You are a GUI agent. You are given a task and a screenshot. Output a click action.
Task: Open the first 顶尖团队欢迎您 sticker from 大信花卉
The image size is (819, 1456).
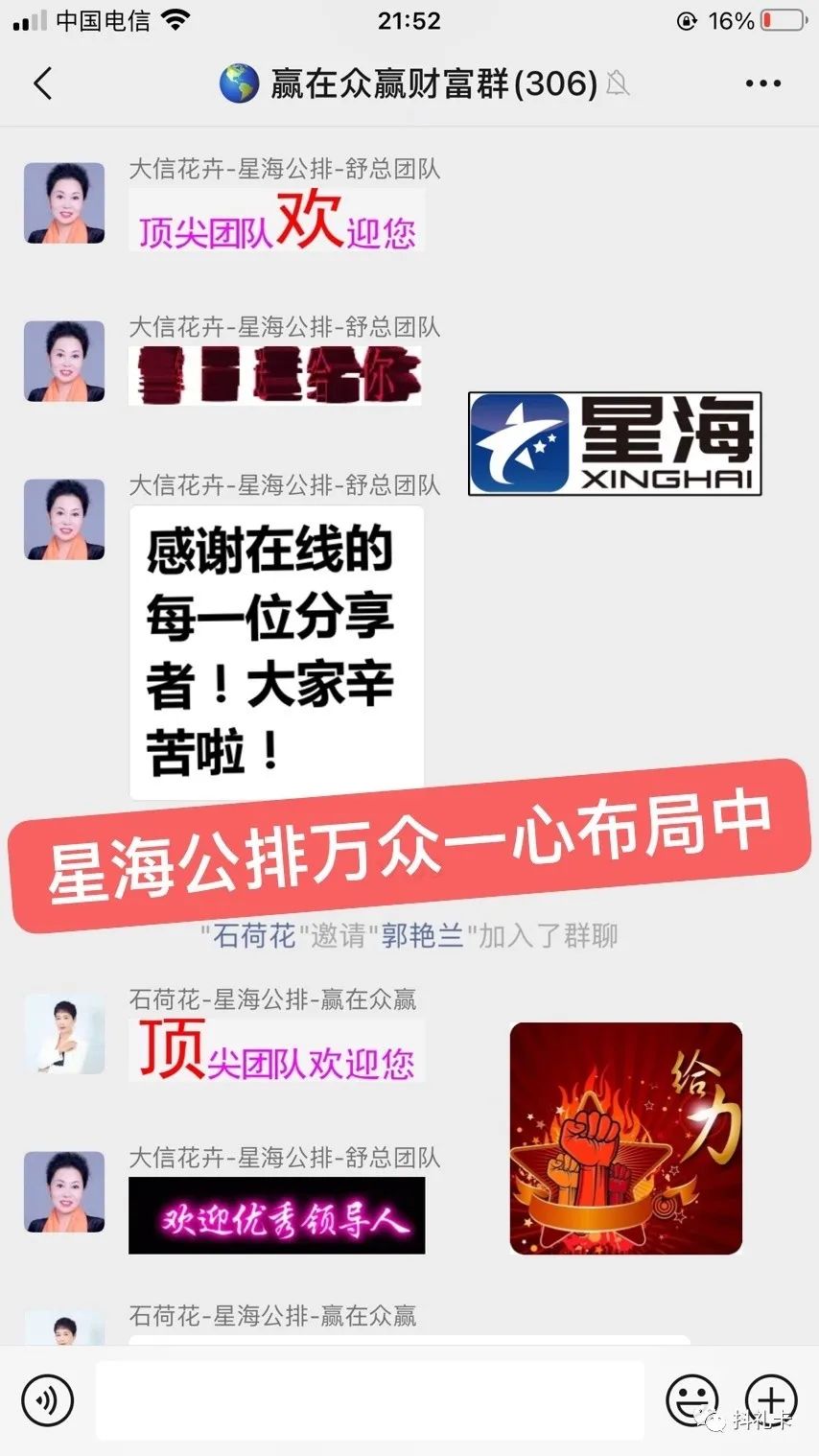pos(276,221)
